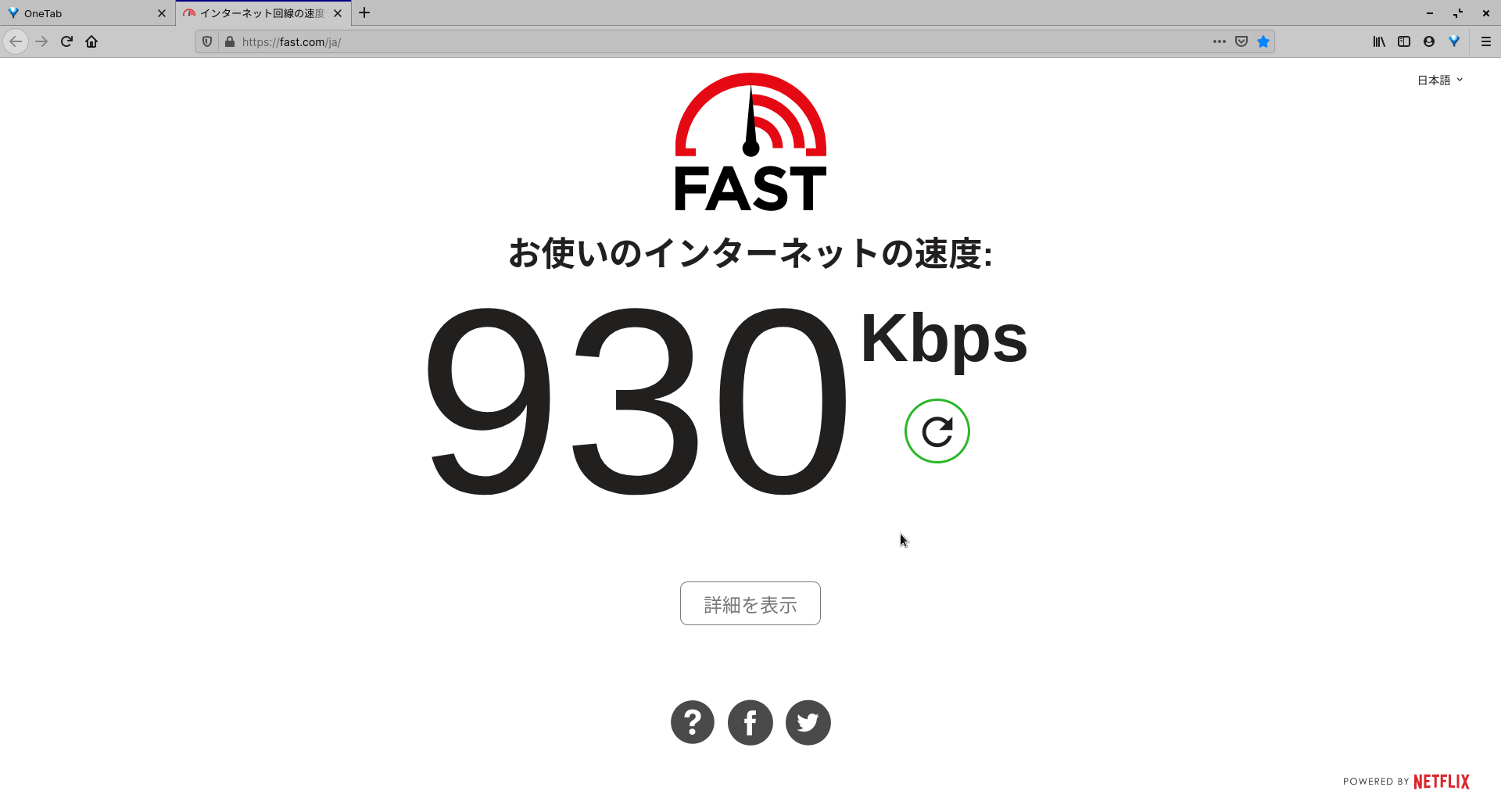Reload the page from the browser toolbar
The image size is (1501, 812).
(x=66, y=41)
